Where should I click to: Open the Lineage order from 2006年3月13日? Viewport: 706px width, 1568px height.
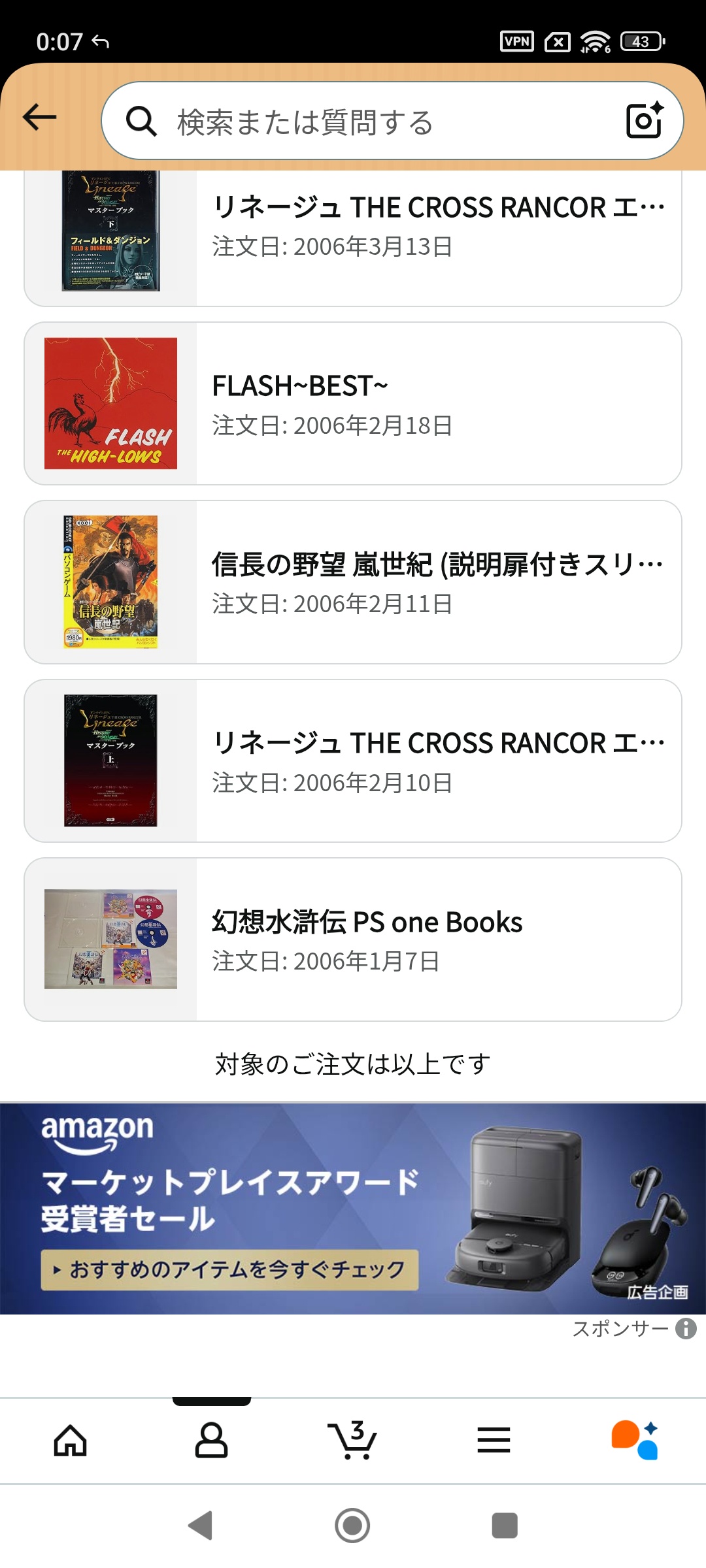pyautogui.click(x=353, y=235)
